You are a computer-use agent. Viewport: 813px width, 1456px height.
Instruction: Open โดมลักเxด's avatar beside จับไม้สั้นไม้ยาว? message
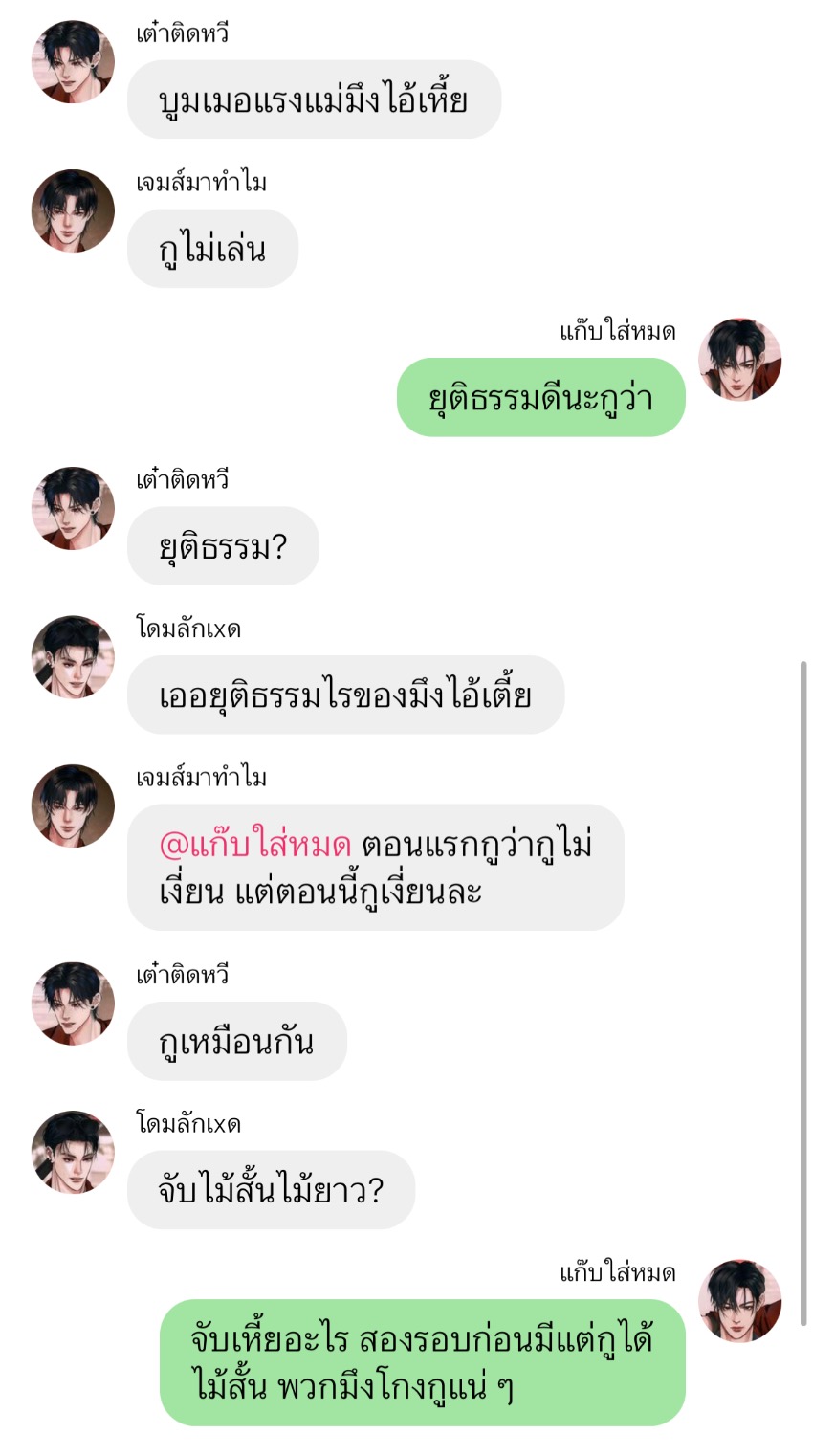(73, 1152)
